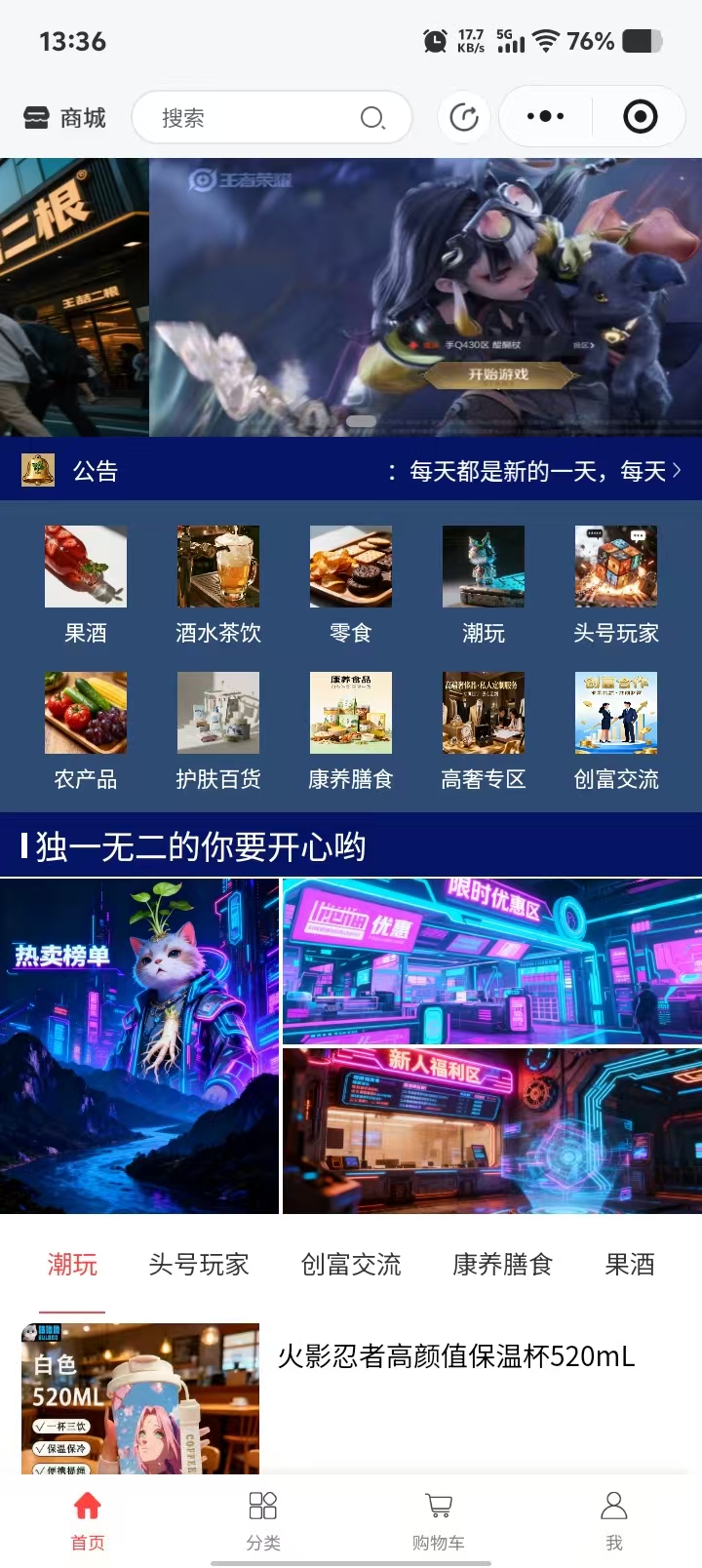The height and width of the screenshot is (1568, 702).
Task: Close the mini program with the circle button
Action: 640,117
